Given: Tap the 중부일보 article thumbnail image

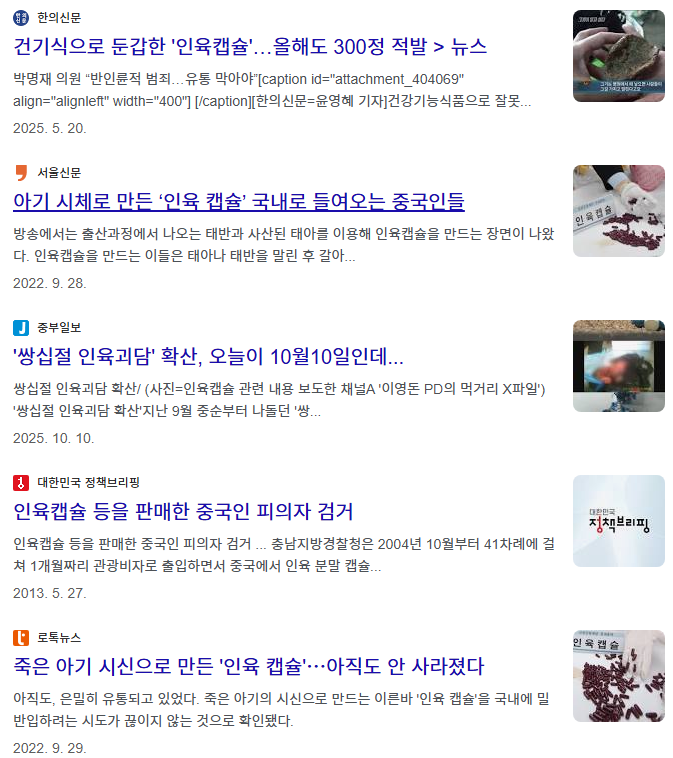Looking at the screenshot, I should coord(618,366).
